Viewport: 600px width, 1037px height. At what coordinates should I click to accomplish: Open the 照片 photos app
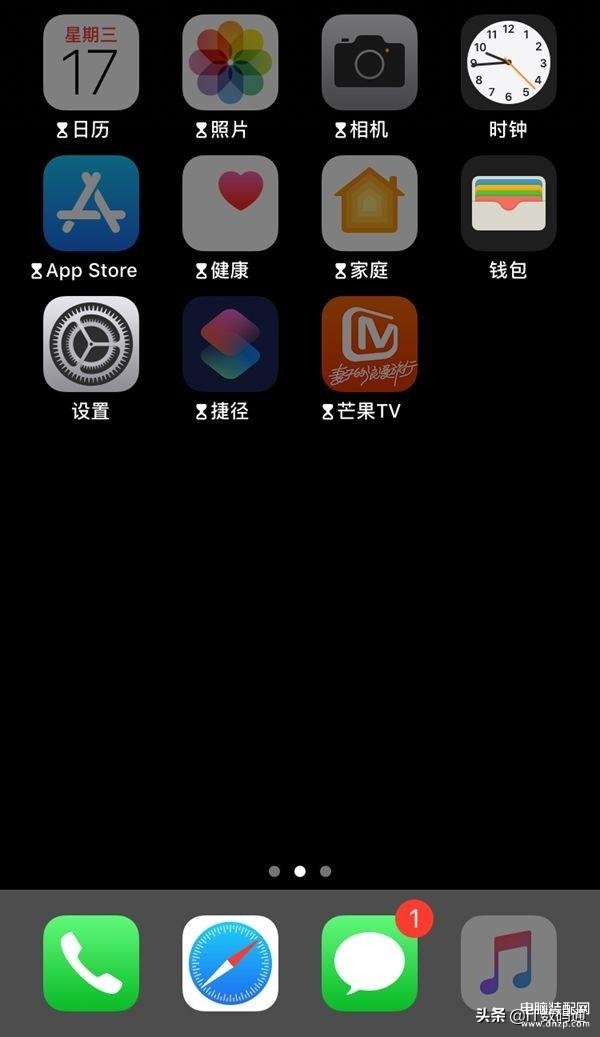pos(230,62)
